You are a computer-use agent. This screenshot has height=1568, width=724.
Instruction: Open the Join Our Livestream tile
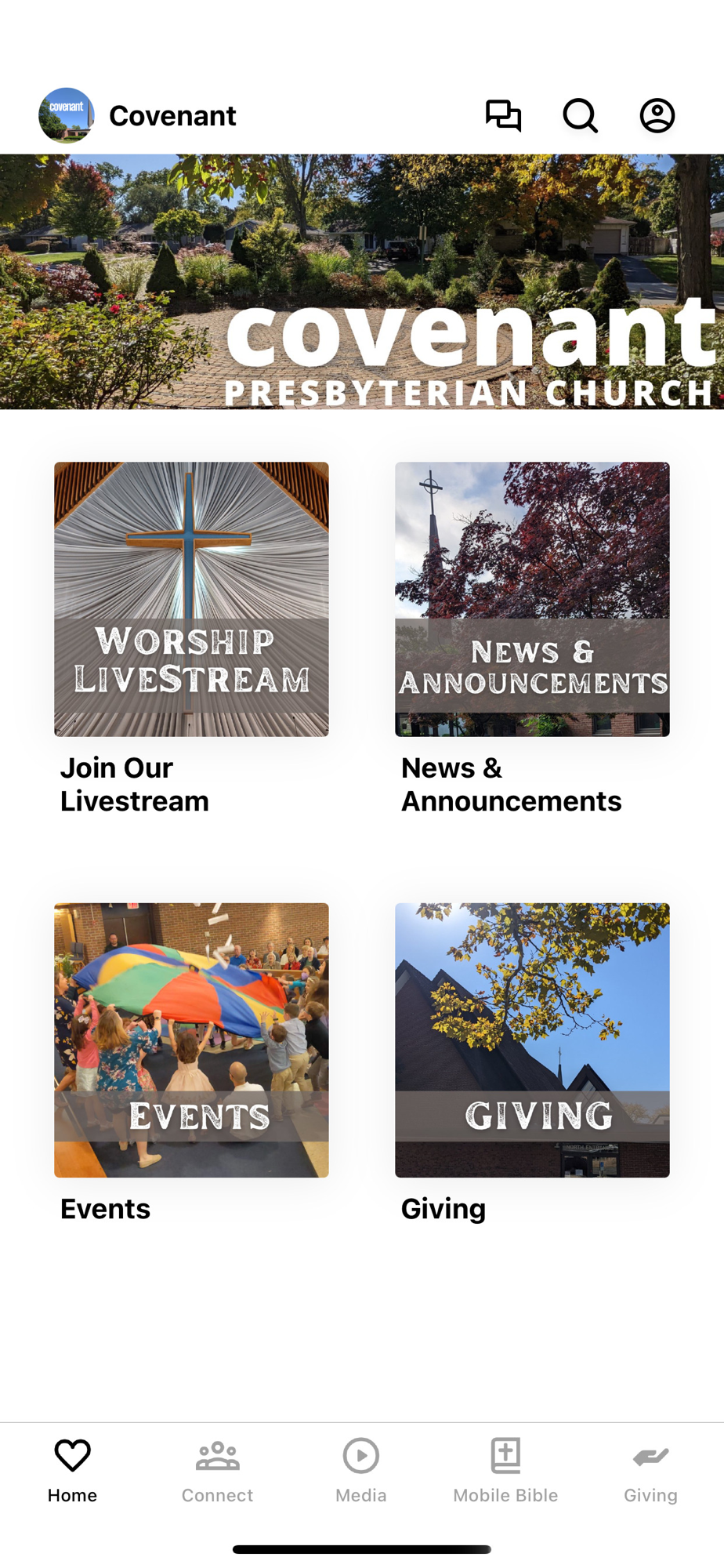click(191, 600)
